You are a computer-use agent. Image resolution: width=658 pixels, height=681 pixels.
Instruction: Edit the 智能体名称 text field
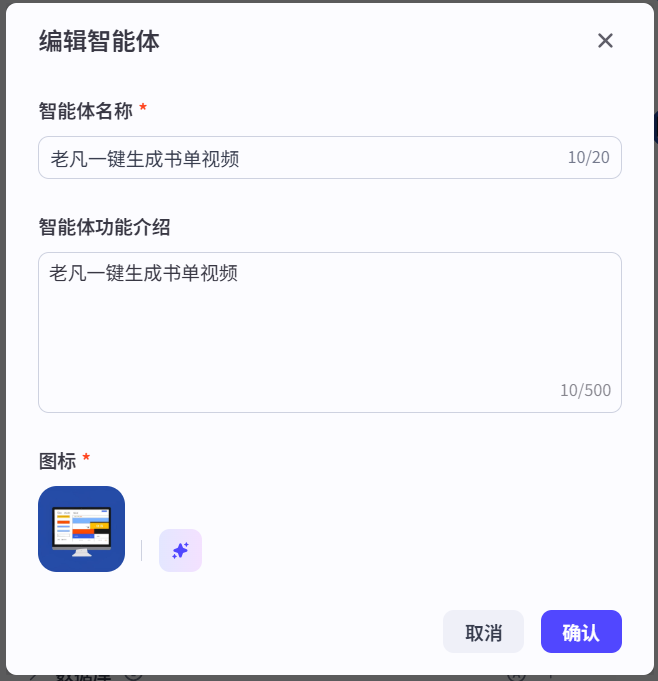point(300,158)
